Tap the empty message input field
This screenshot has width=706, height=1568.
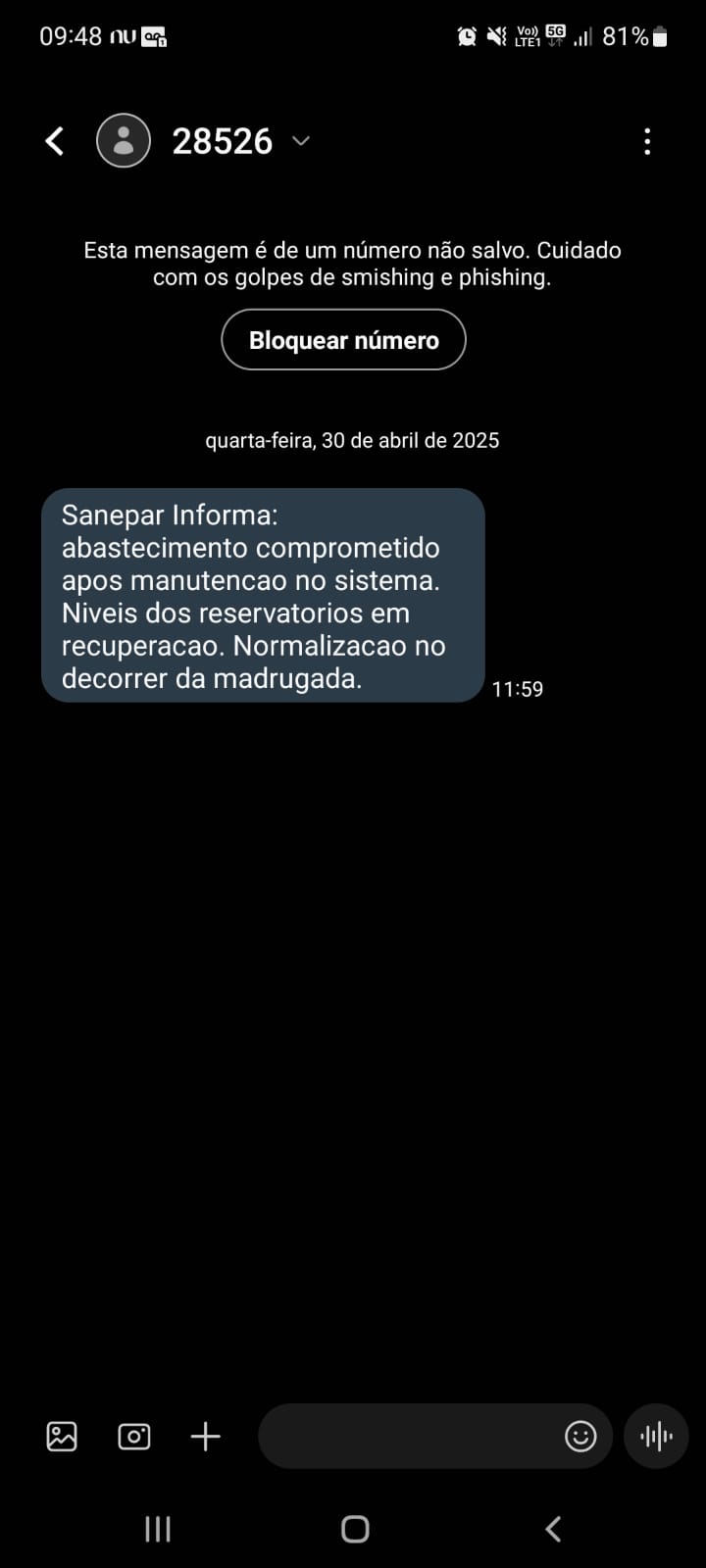[x=412, y=1436]
